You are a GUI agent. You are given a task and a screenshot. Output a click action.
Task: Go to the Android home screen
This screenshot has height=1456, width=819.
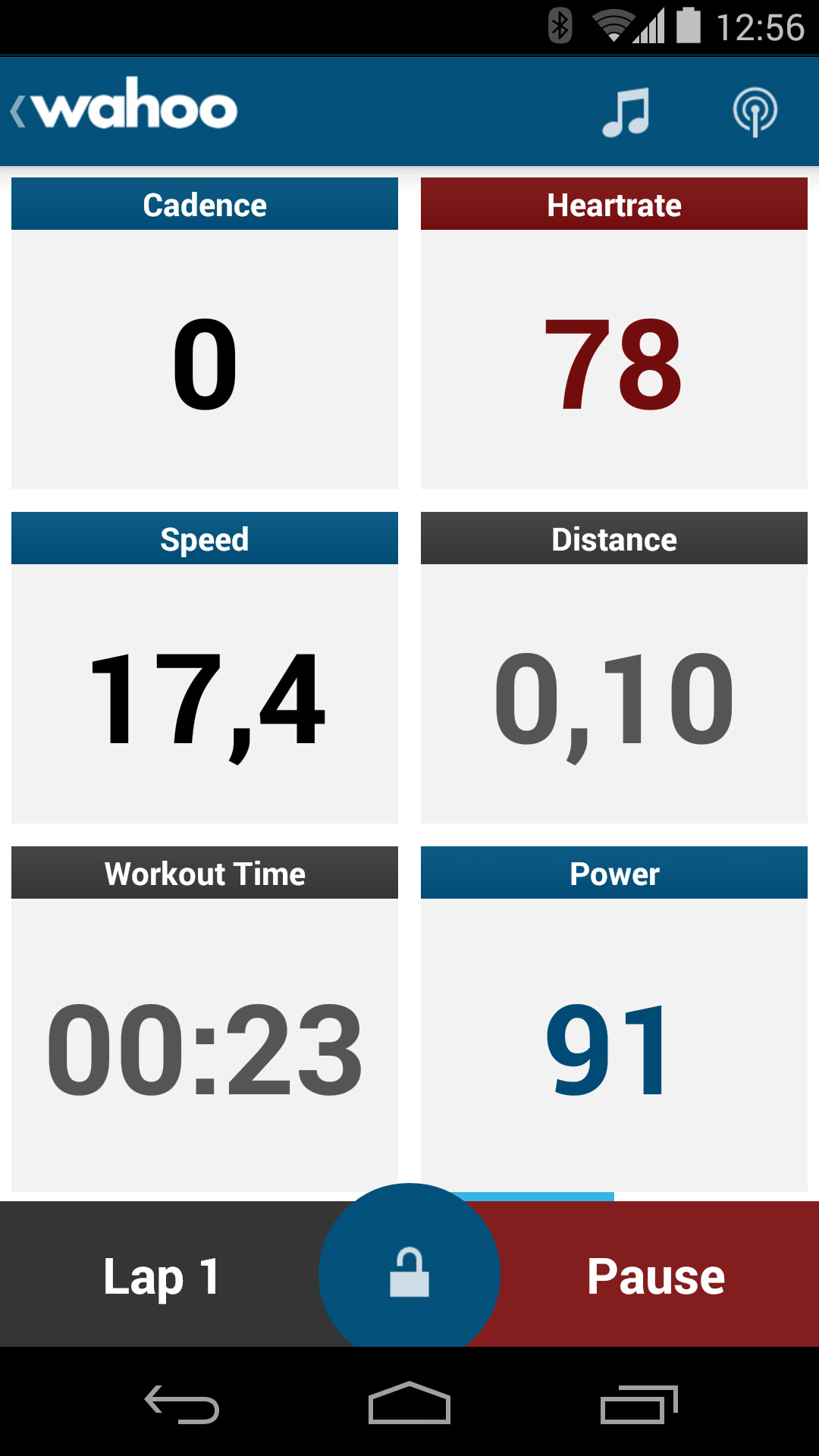click(409, 1402)
